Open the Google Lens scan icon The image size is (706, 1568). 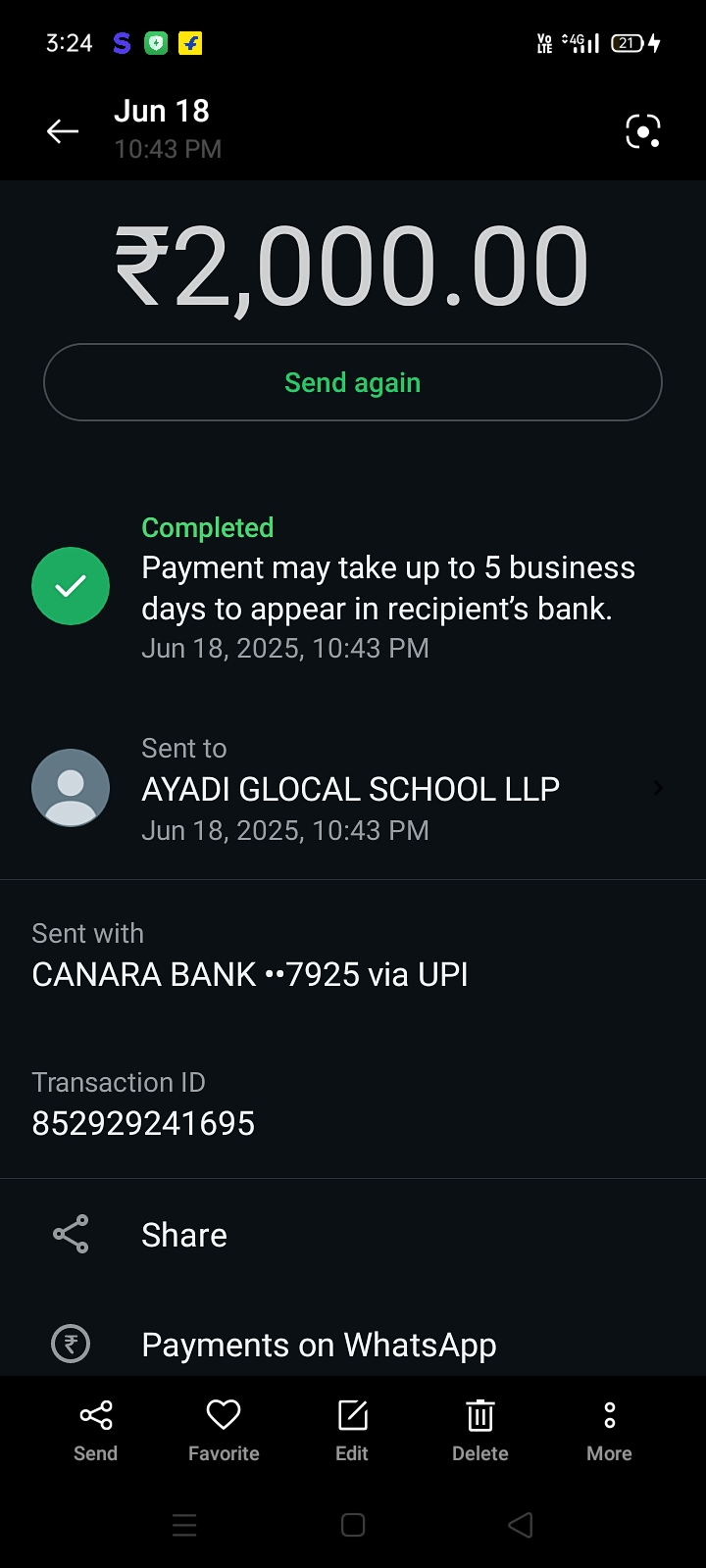point(642,131)
